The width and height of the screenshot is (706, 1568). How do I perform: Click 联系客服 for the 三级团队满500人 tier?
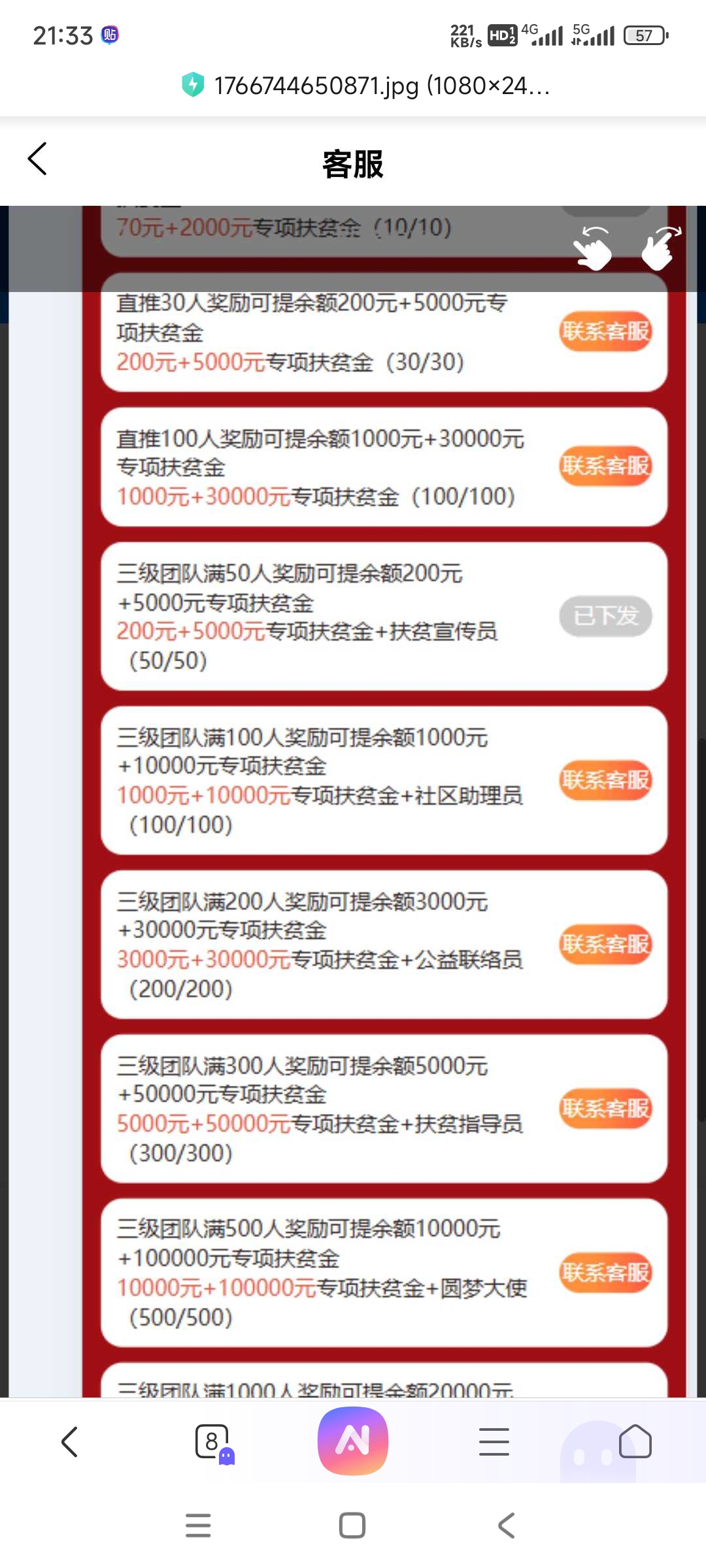pos(605,1272)
